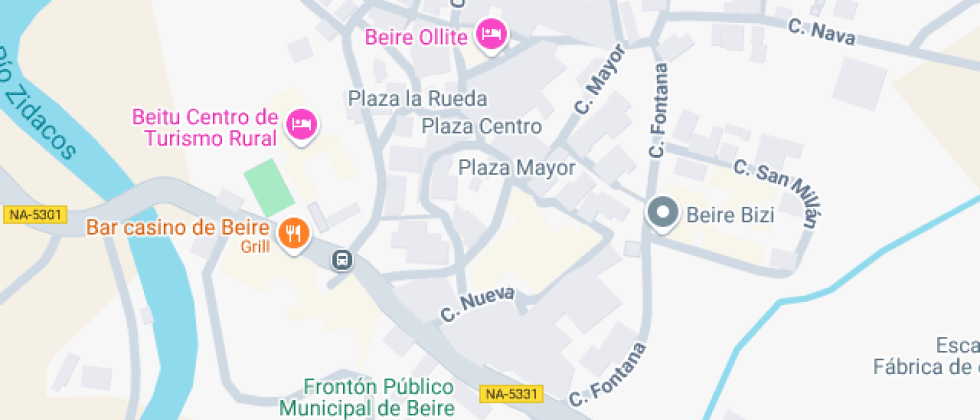Select Beitu Centro de Turismo Rural pin
The width and height of the screenshot is (980, 420).
pos(300,125)
